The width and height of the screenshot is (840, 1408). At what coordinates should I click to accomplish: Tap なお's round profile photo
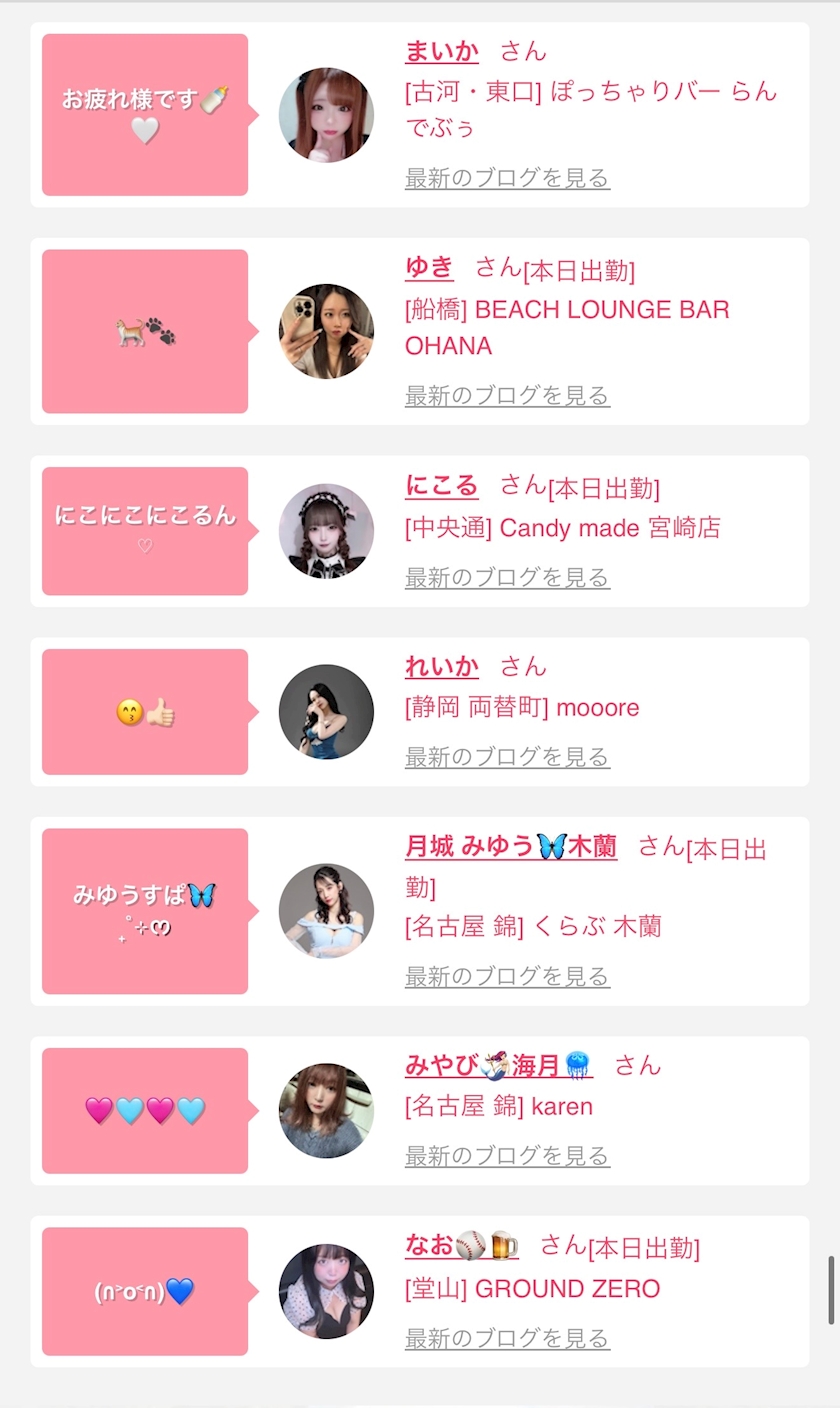coord(326,1291)
